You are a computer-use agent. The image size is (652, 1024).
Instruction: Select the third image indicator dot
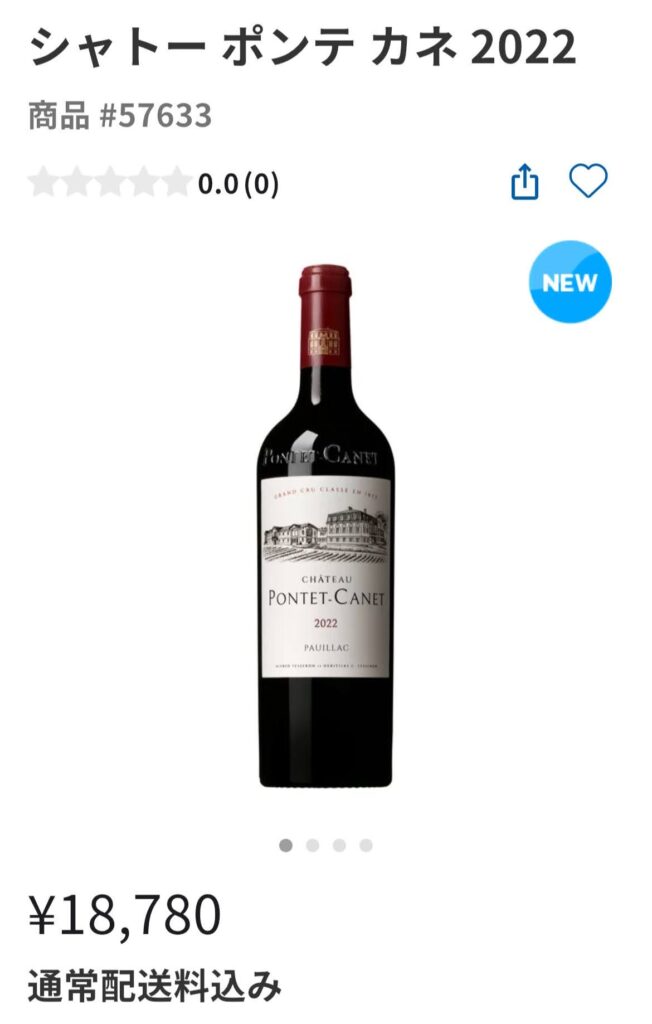(339, 845)
